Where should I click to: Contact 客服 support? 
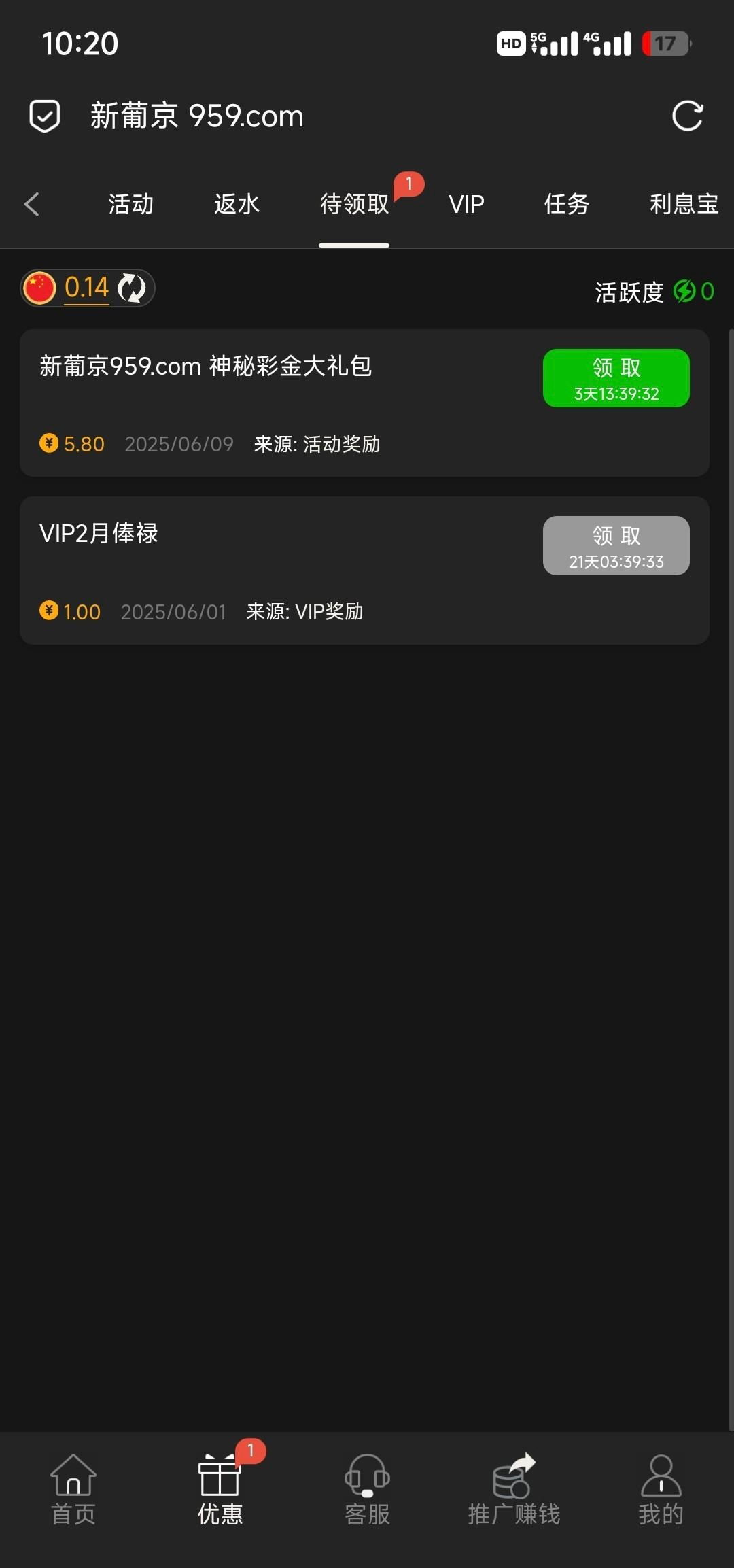pos(367,1489)
